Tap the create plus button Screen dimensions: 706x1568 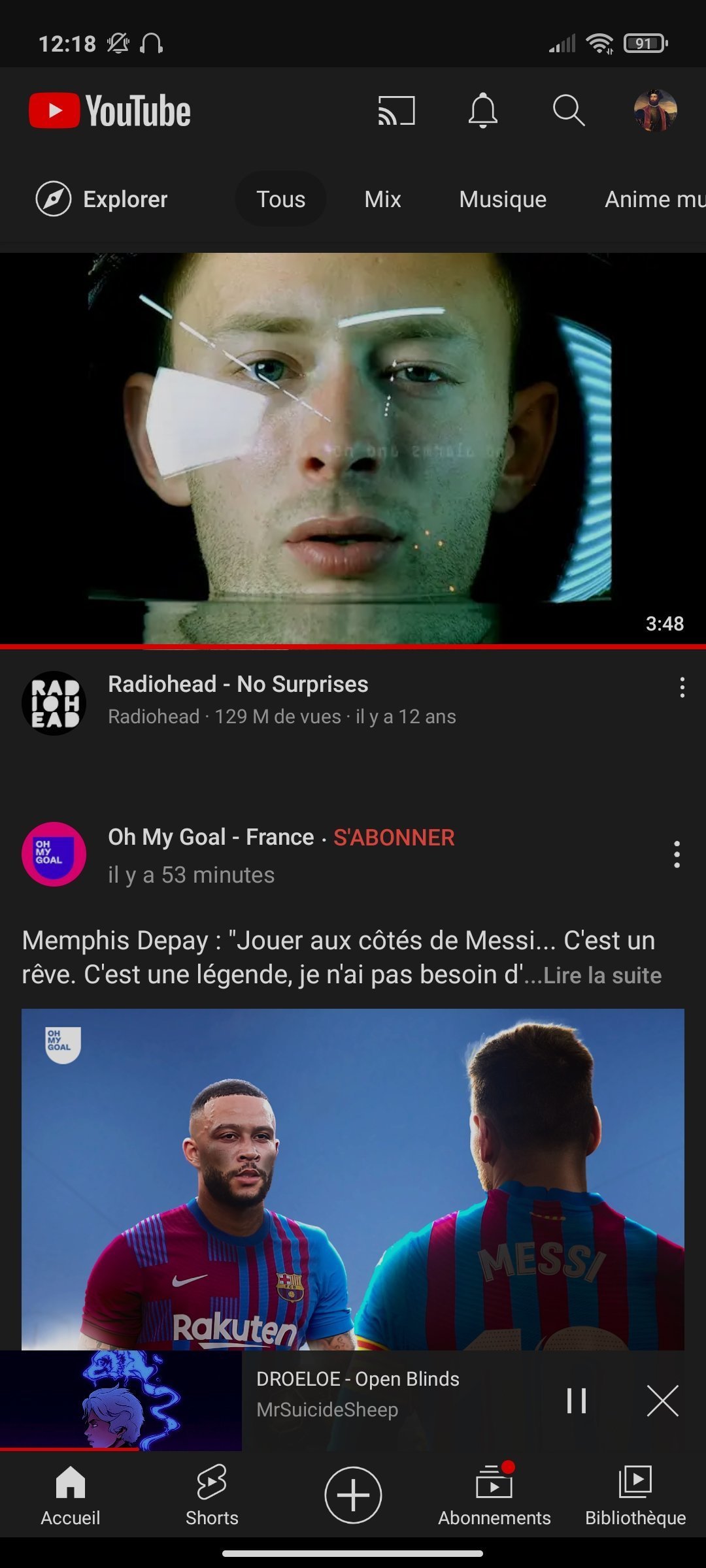(353, 1495)
